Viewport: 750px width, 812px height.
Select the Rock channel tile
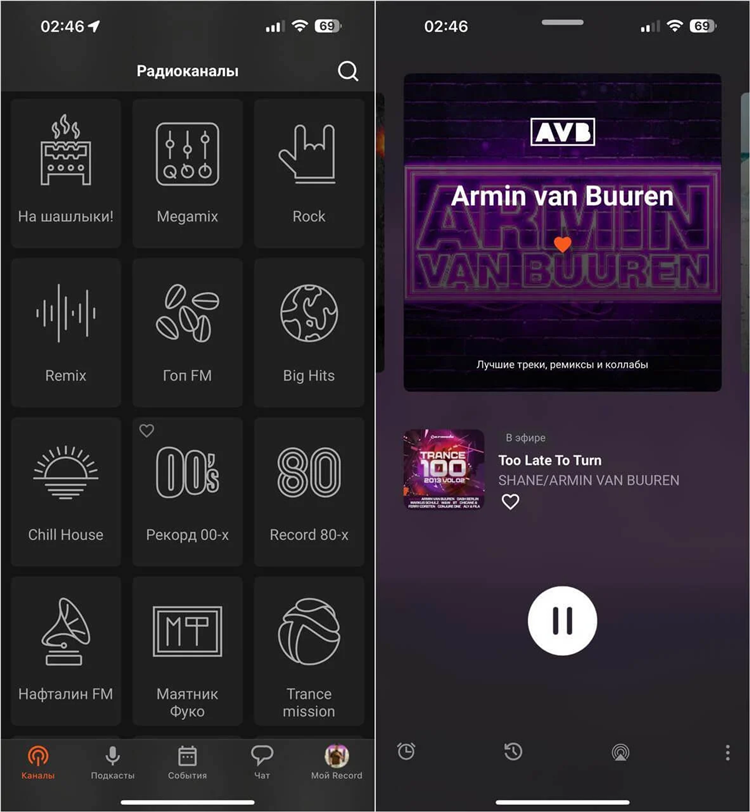coord(308,172)
